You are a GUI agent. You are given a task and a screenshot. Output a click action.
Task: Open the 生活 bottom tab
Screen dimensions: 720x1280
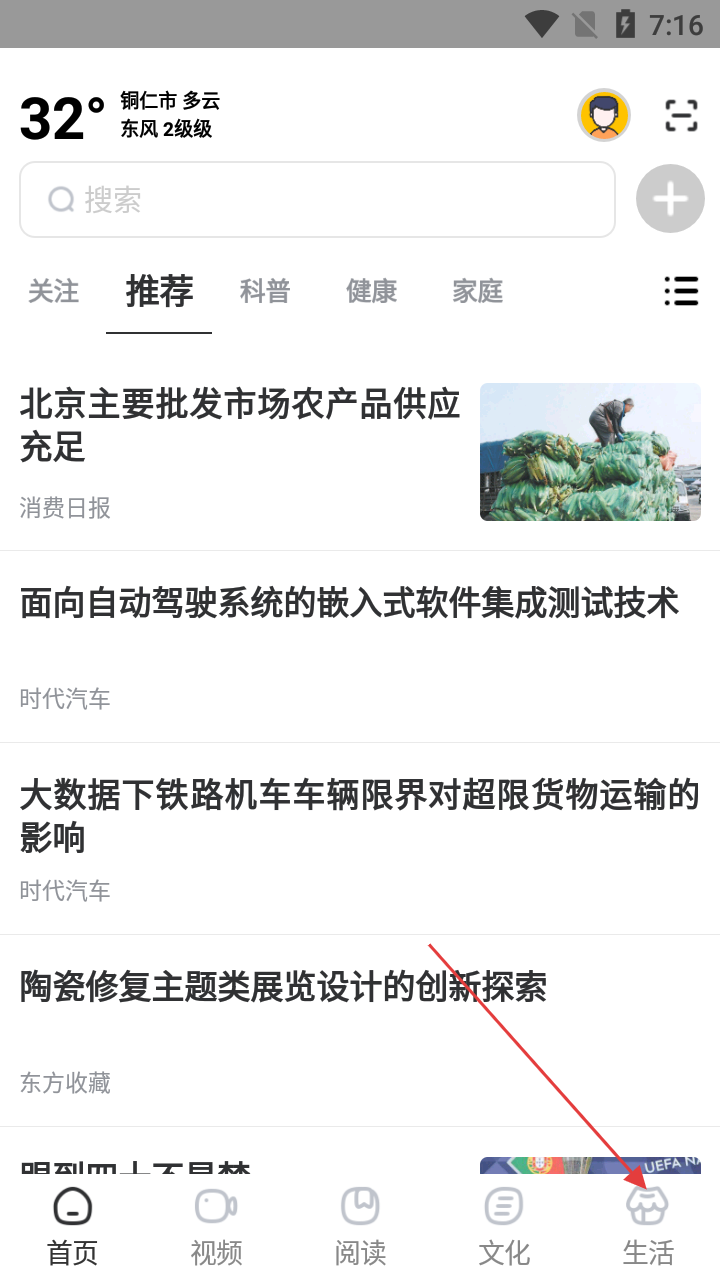648,1226
